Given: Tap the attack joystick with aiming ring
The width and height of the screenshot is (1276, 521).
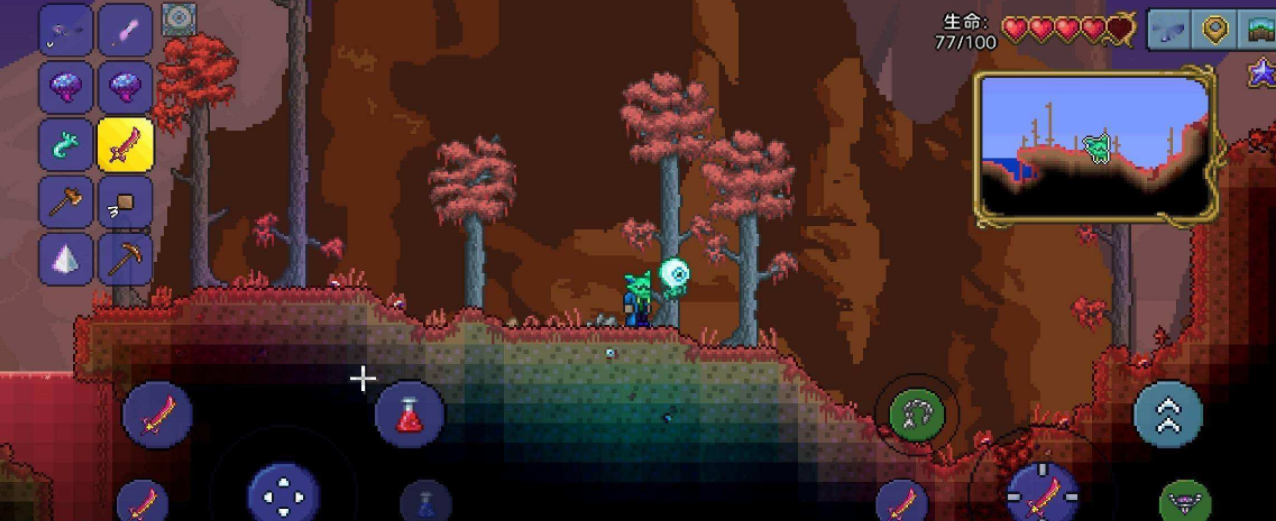Looking at the screenshot, I should pos(1042,494).
